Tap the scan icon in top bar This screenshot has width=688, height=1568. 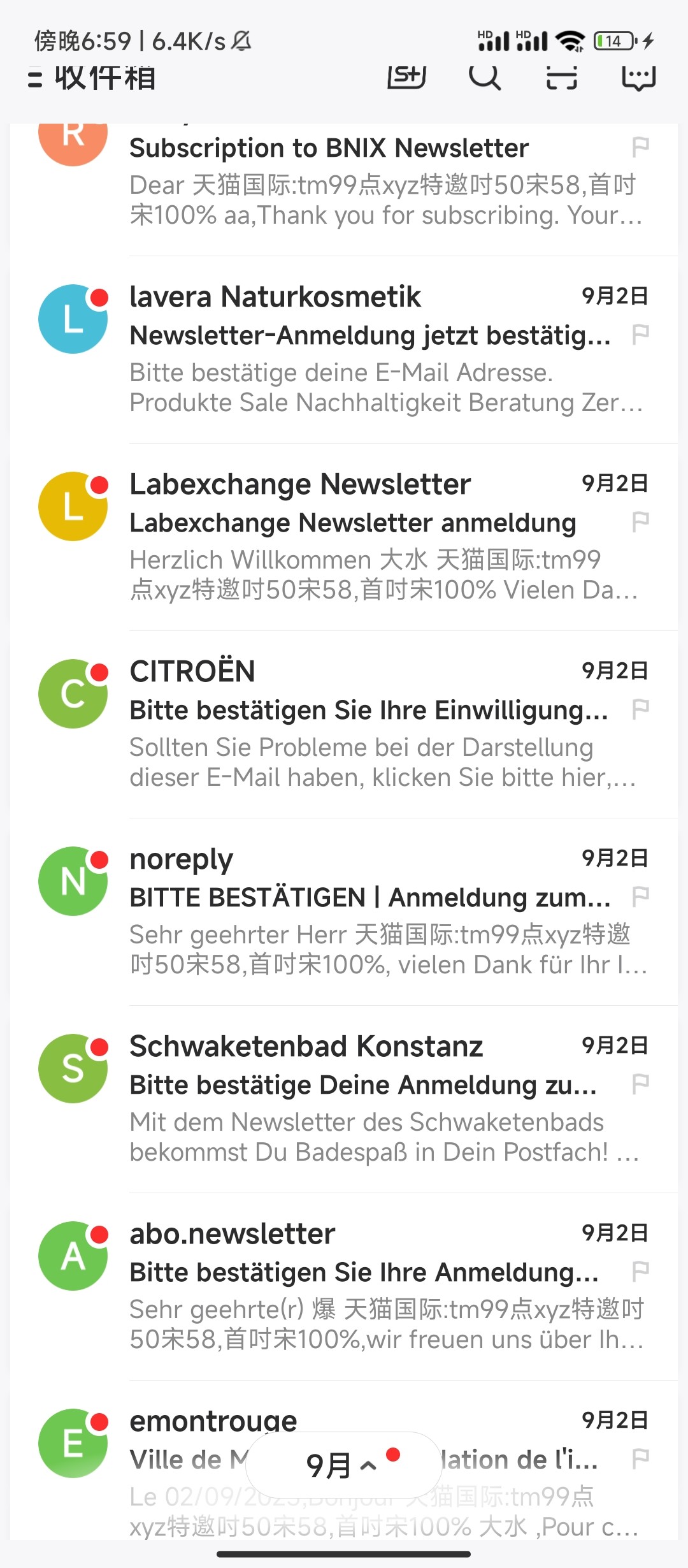click(x=562, y=77)
